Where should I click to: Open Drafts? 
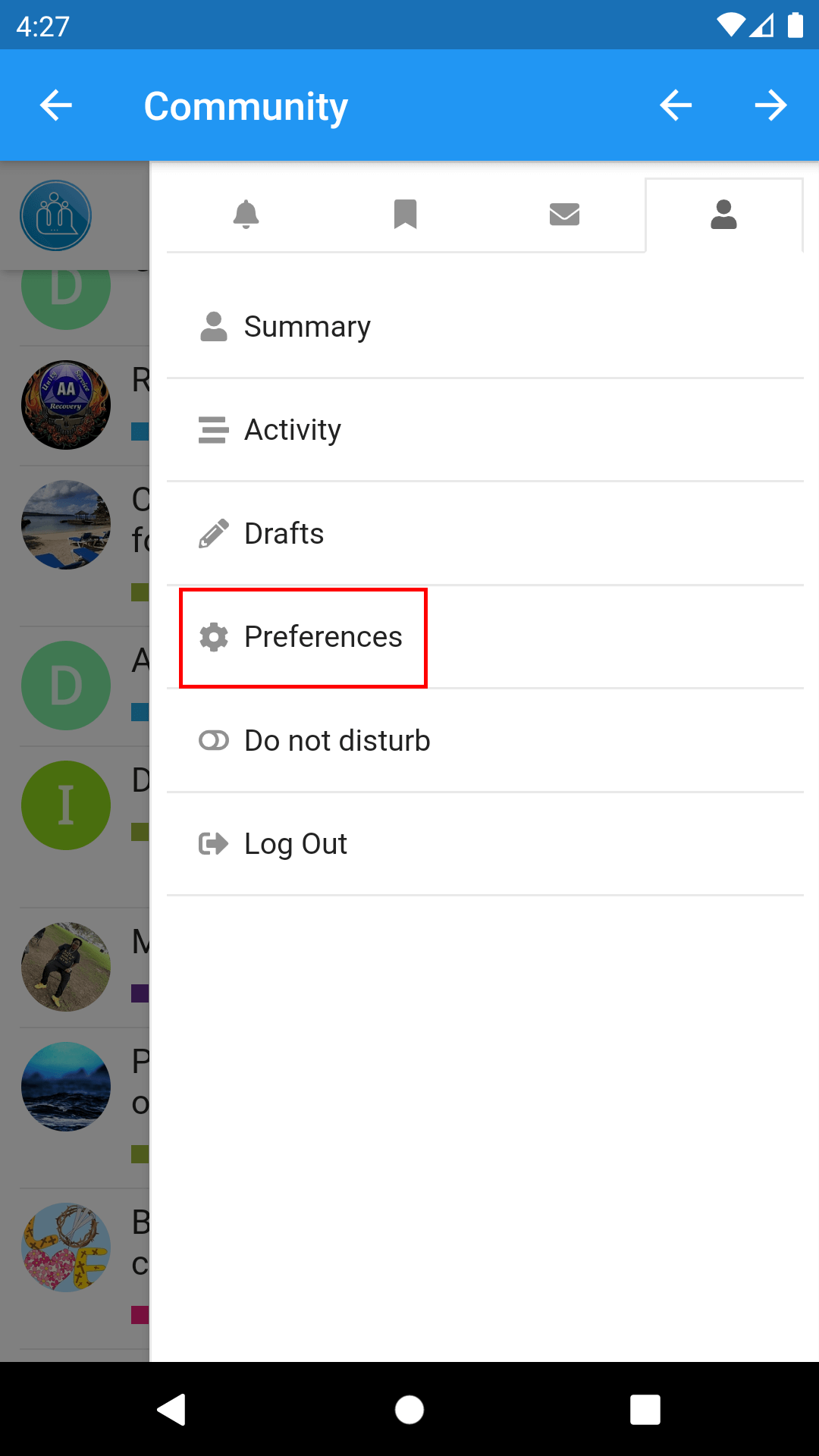click(x=284, y=534)
